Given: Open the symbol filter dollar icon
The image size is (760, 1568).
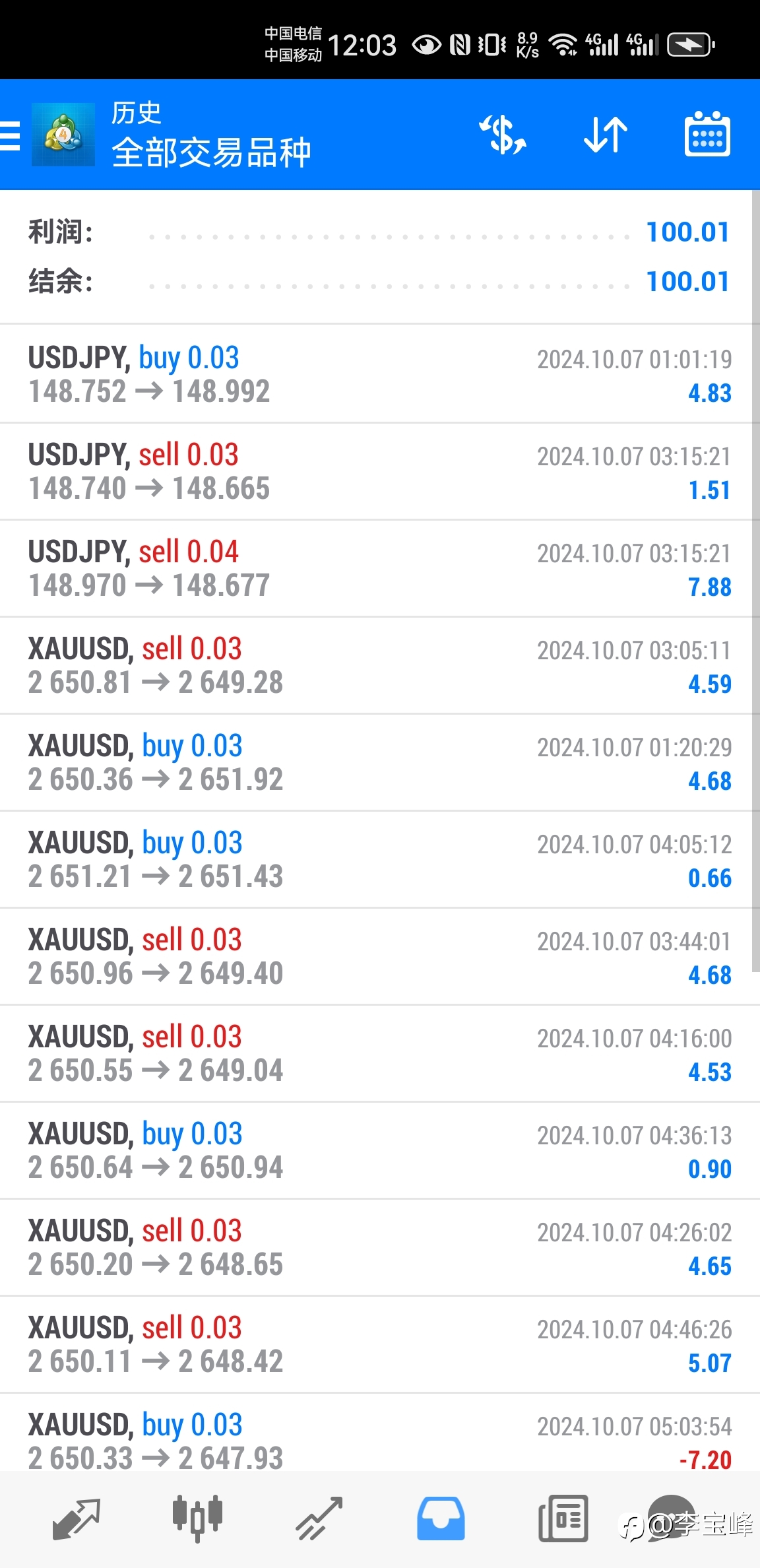Looking at the screenshot, I should click(x=503, y=135).
